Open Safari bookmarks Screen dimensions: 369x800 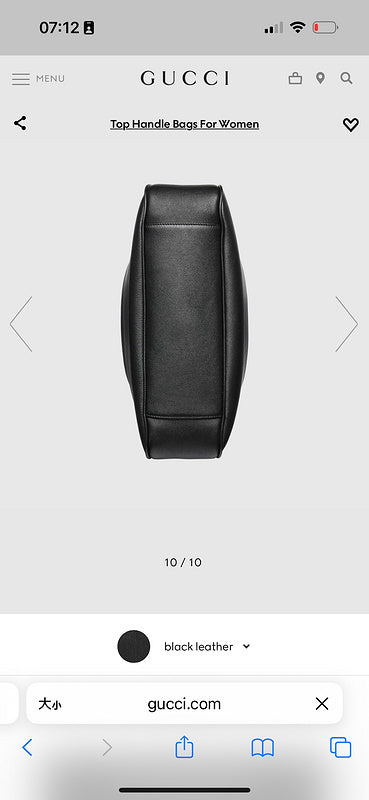263,748
